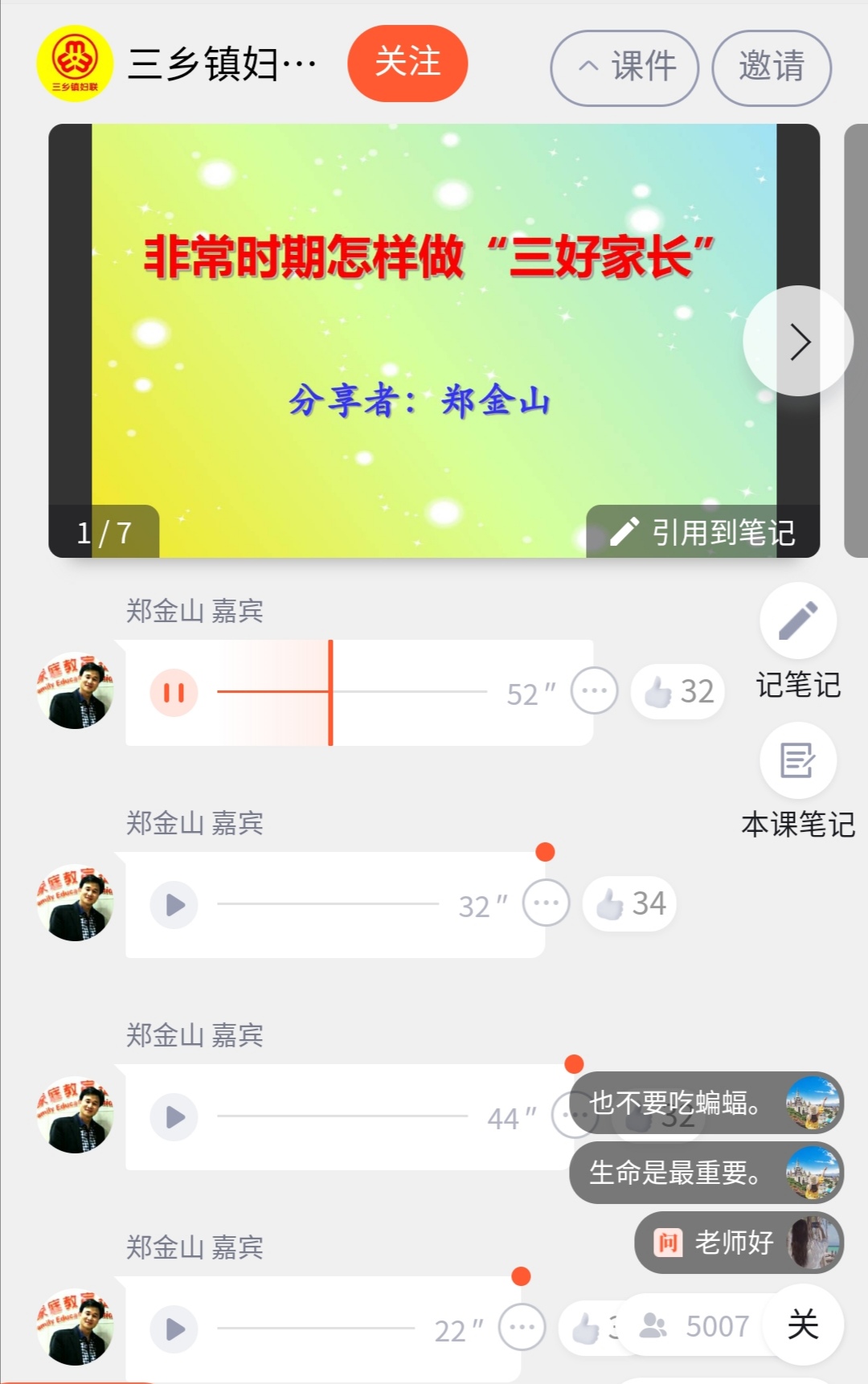Open more options for the 52-second message
868x1384 pixels.
point(594,691)
